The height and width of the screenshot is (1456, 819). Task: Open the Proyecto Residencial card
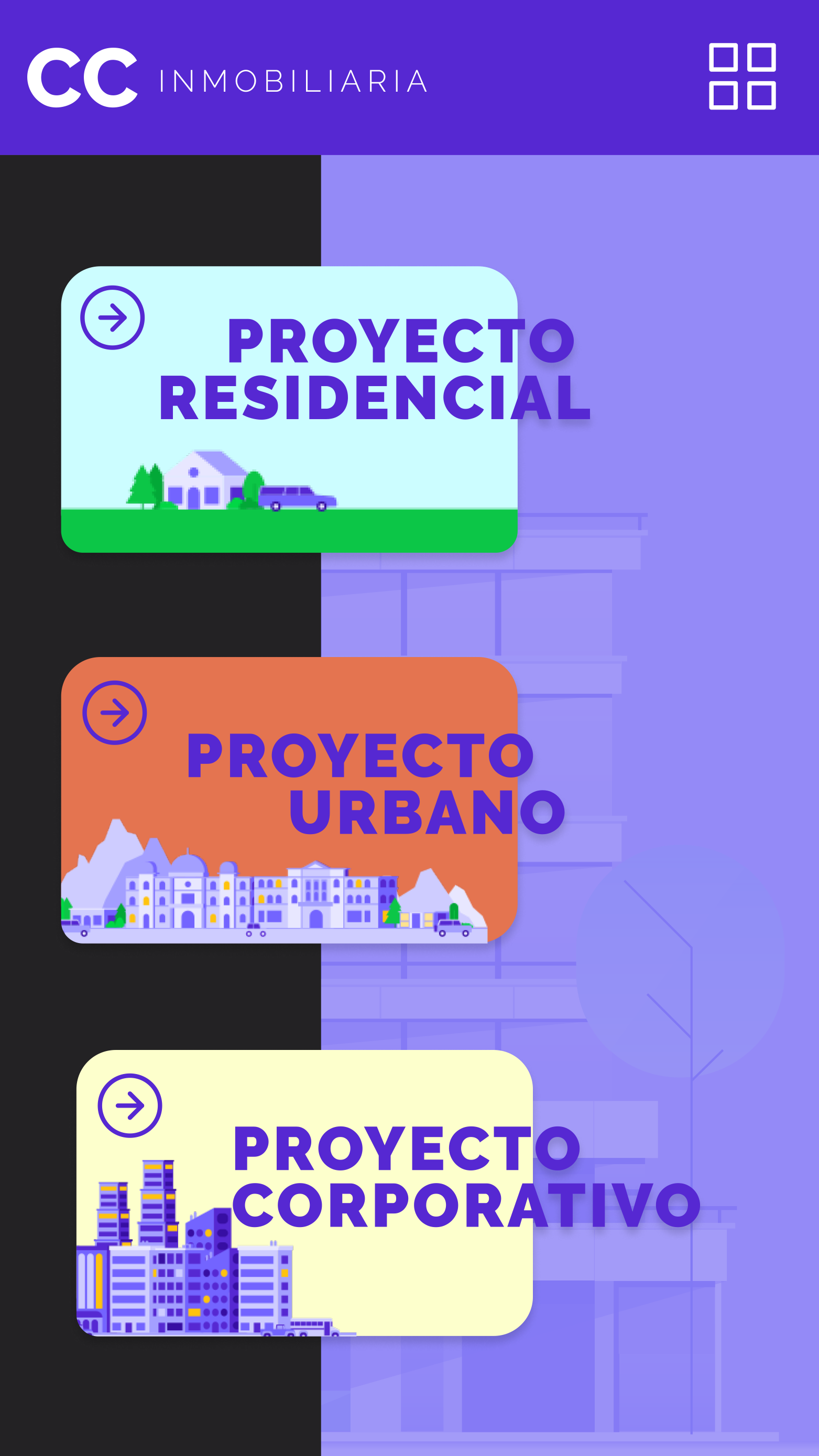pyautogui.click(x=289, y=409)
